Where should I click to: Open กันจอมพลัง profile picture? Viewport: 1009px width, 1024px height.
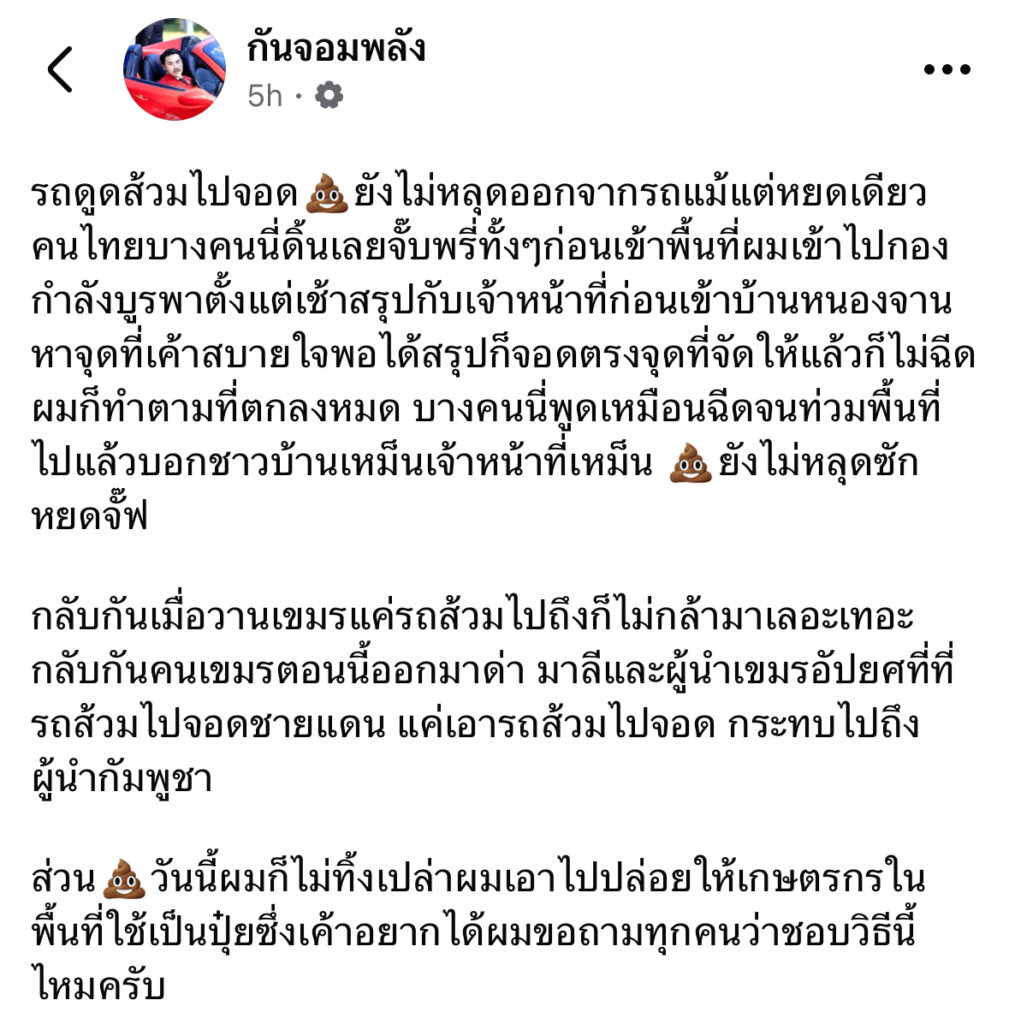pos(174,68)
